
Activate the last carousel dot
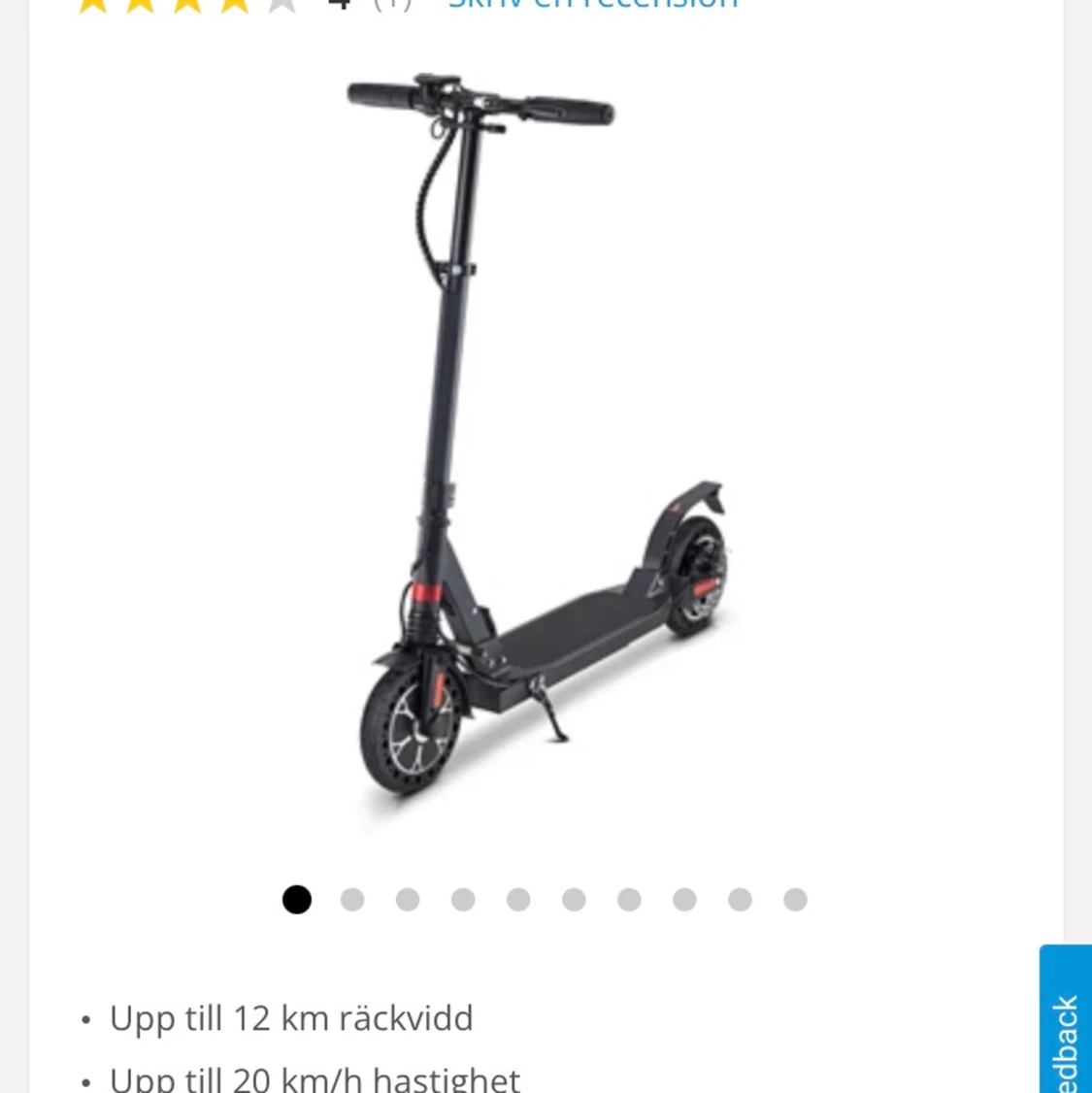[795, 900]
